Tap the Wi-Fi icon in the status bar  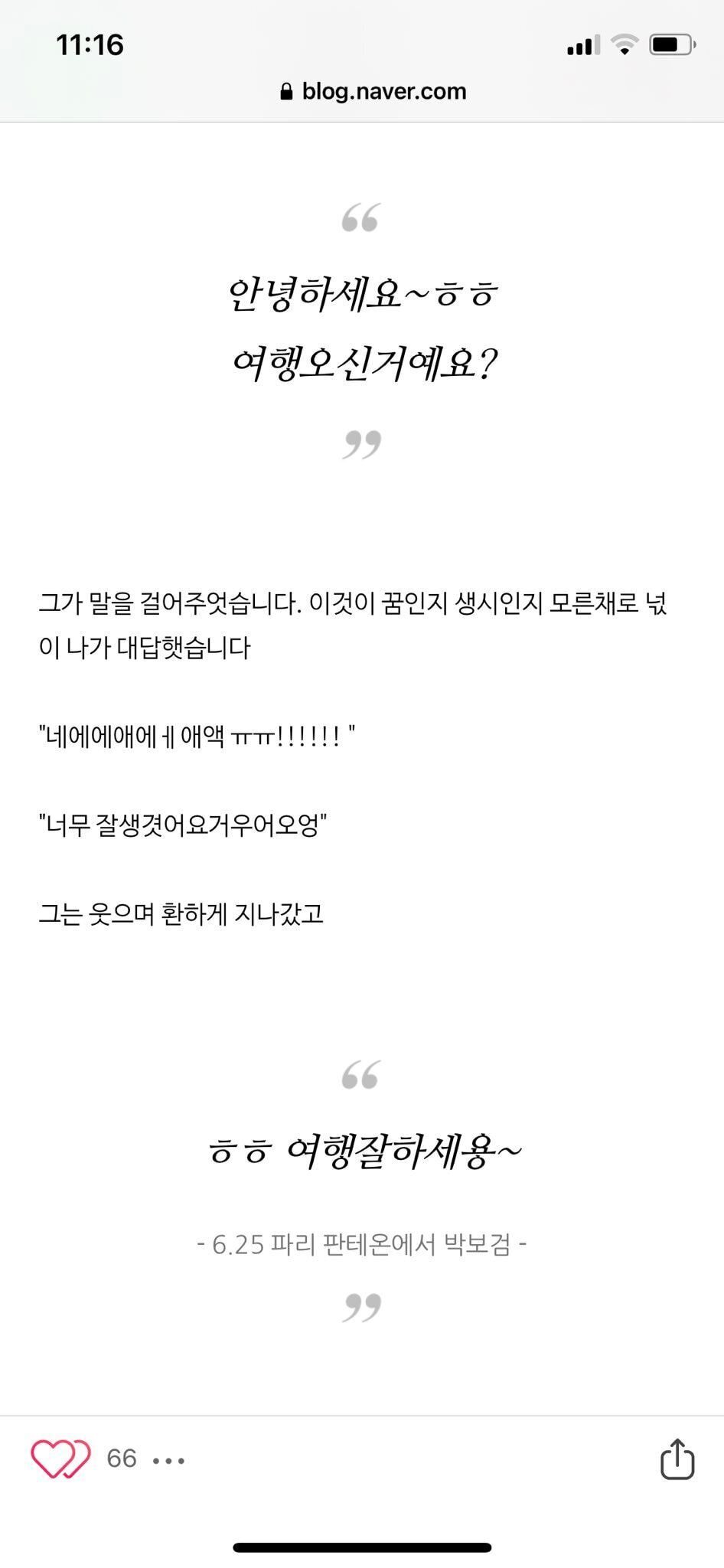point(625,44)
